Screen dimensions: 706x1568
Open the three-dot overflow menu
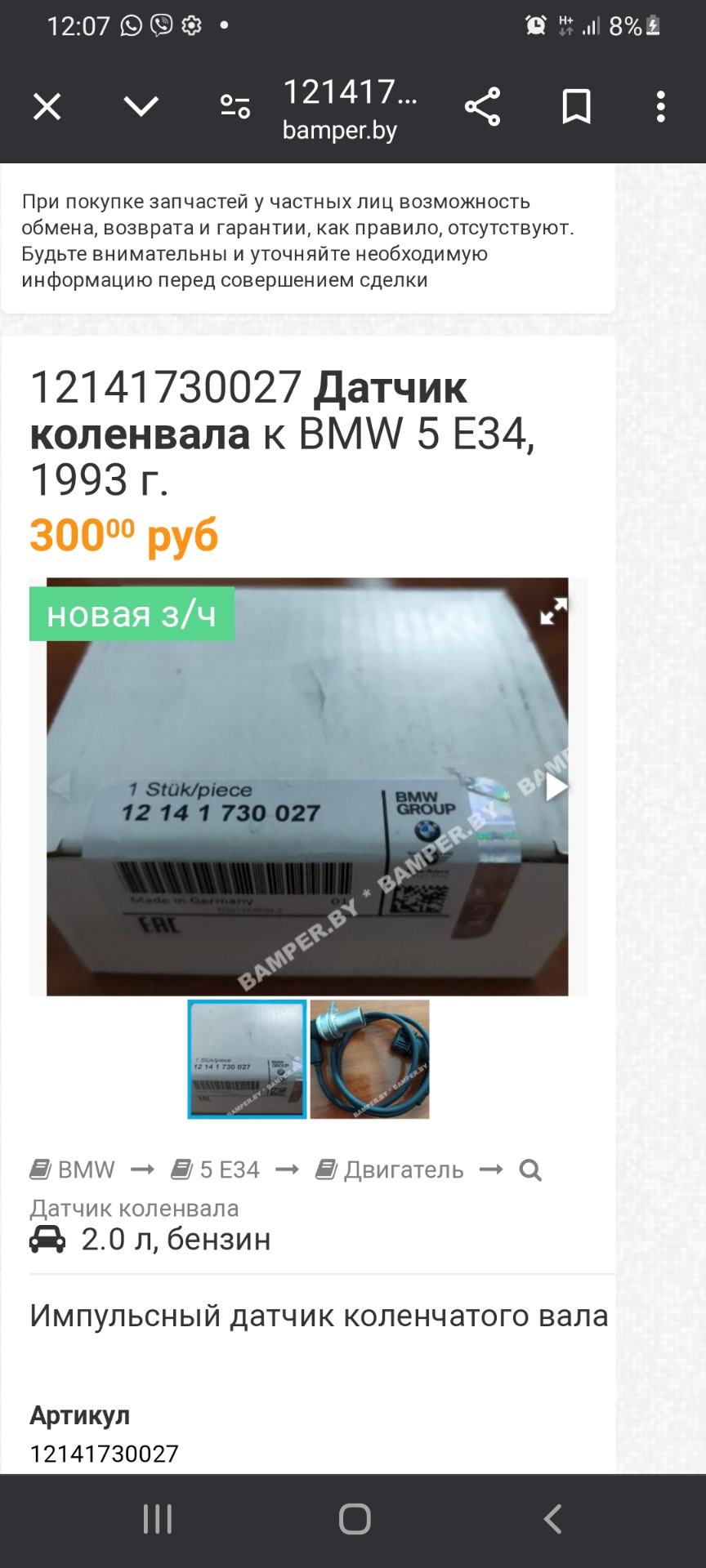(660, 107)
